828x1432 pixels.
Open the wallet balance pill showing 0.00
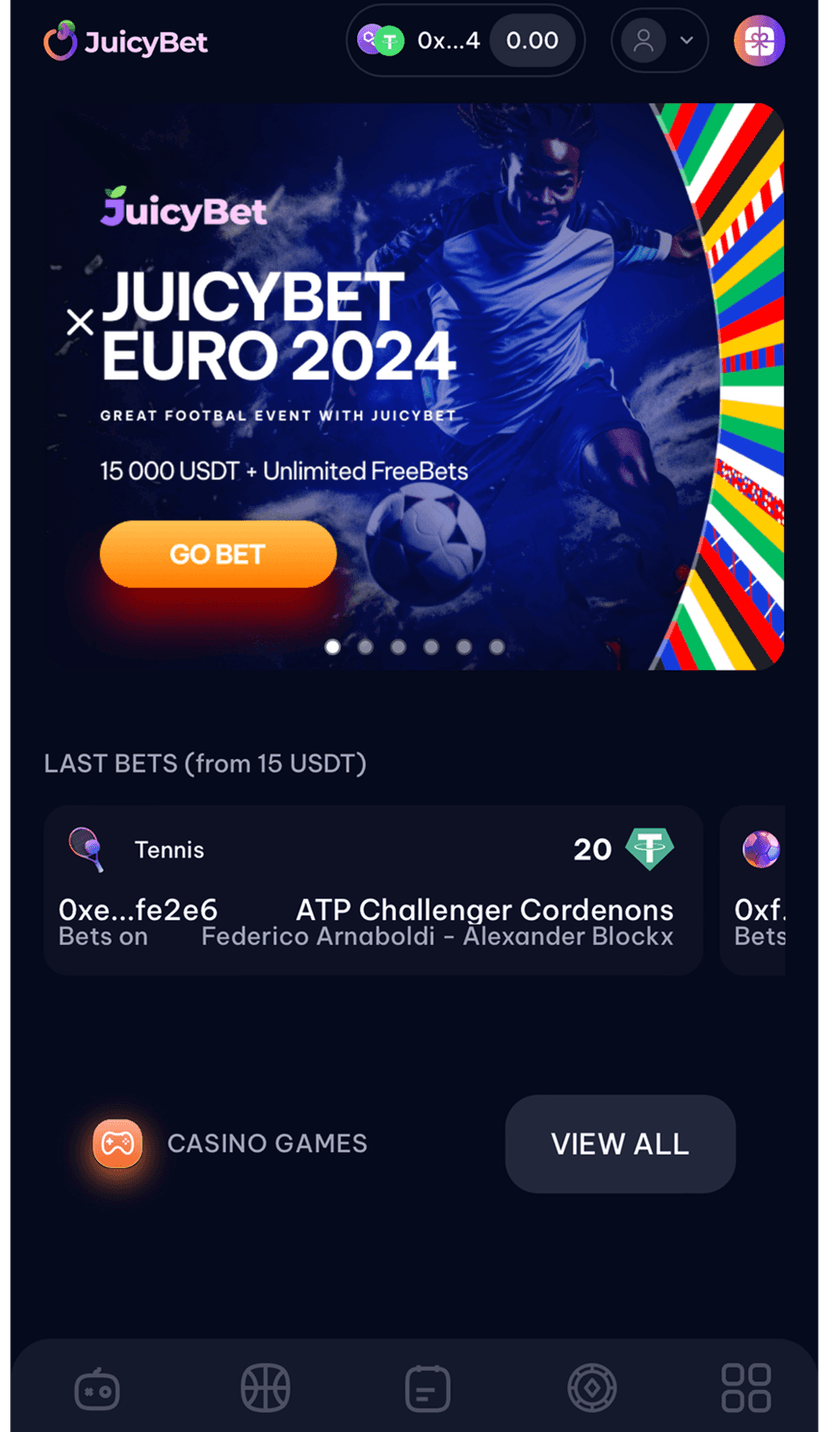point(532,41)
